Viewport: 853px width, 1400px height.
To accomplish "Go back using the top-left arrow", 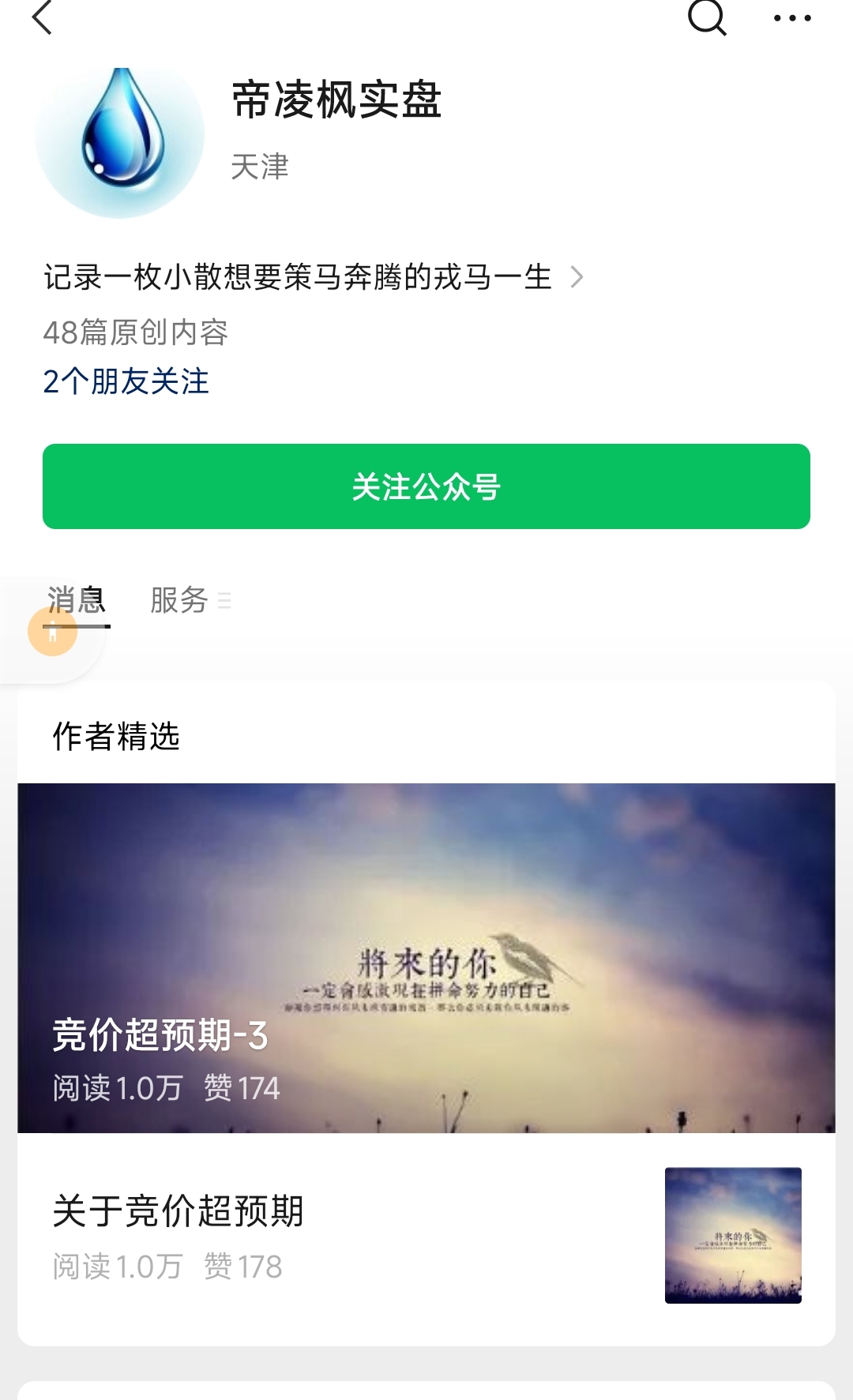I will 42,17.
